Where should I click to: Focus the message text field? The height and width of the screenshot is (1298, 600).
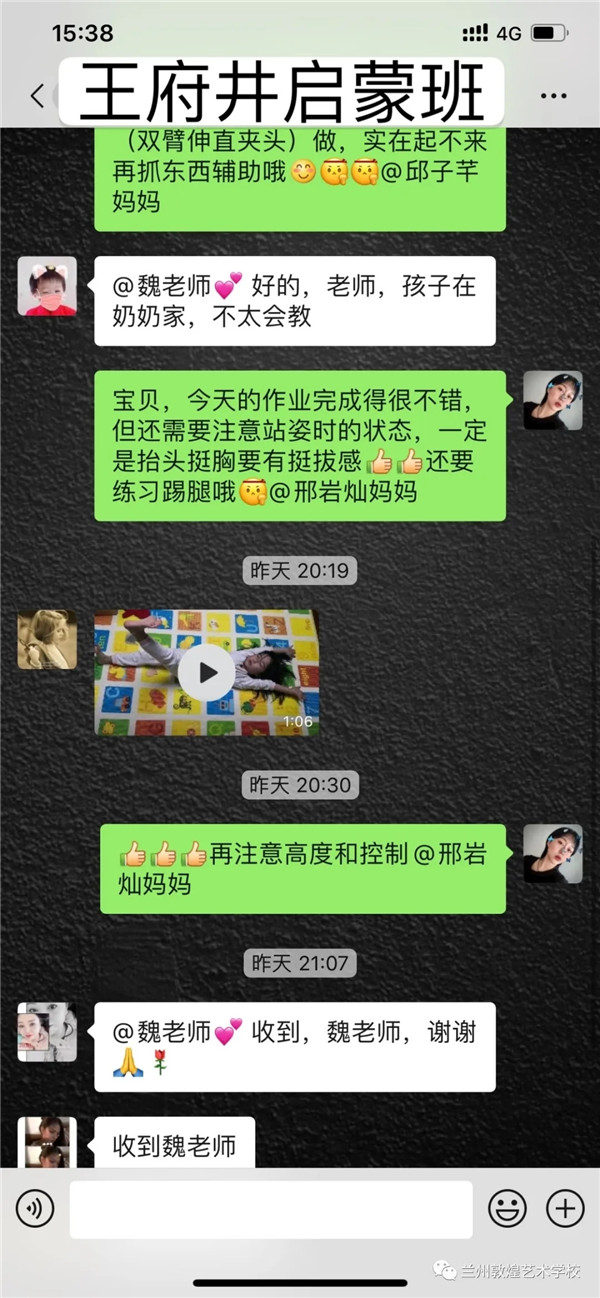(x=270, y=1209)
